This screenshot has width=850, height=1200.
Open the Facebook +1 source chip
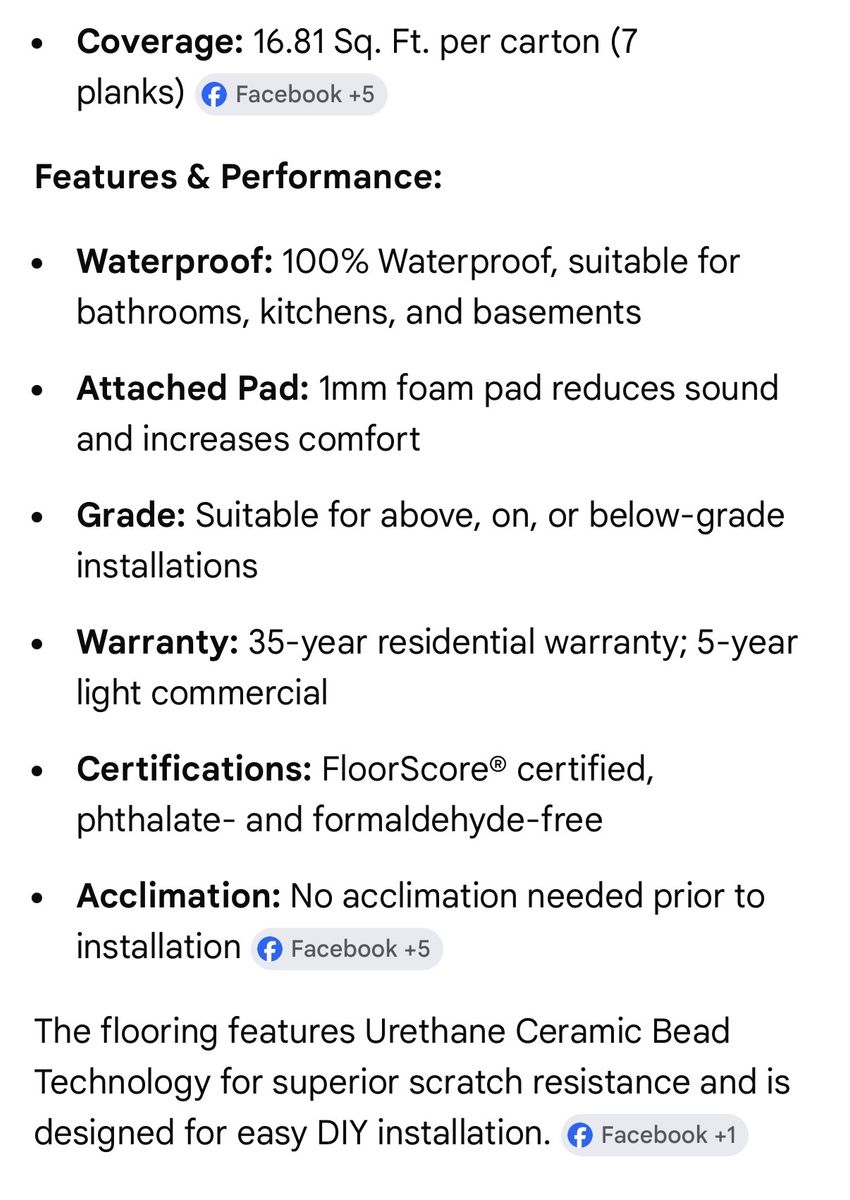point(654,1135)
